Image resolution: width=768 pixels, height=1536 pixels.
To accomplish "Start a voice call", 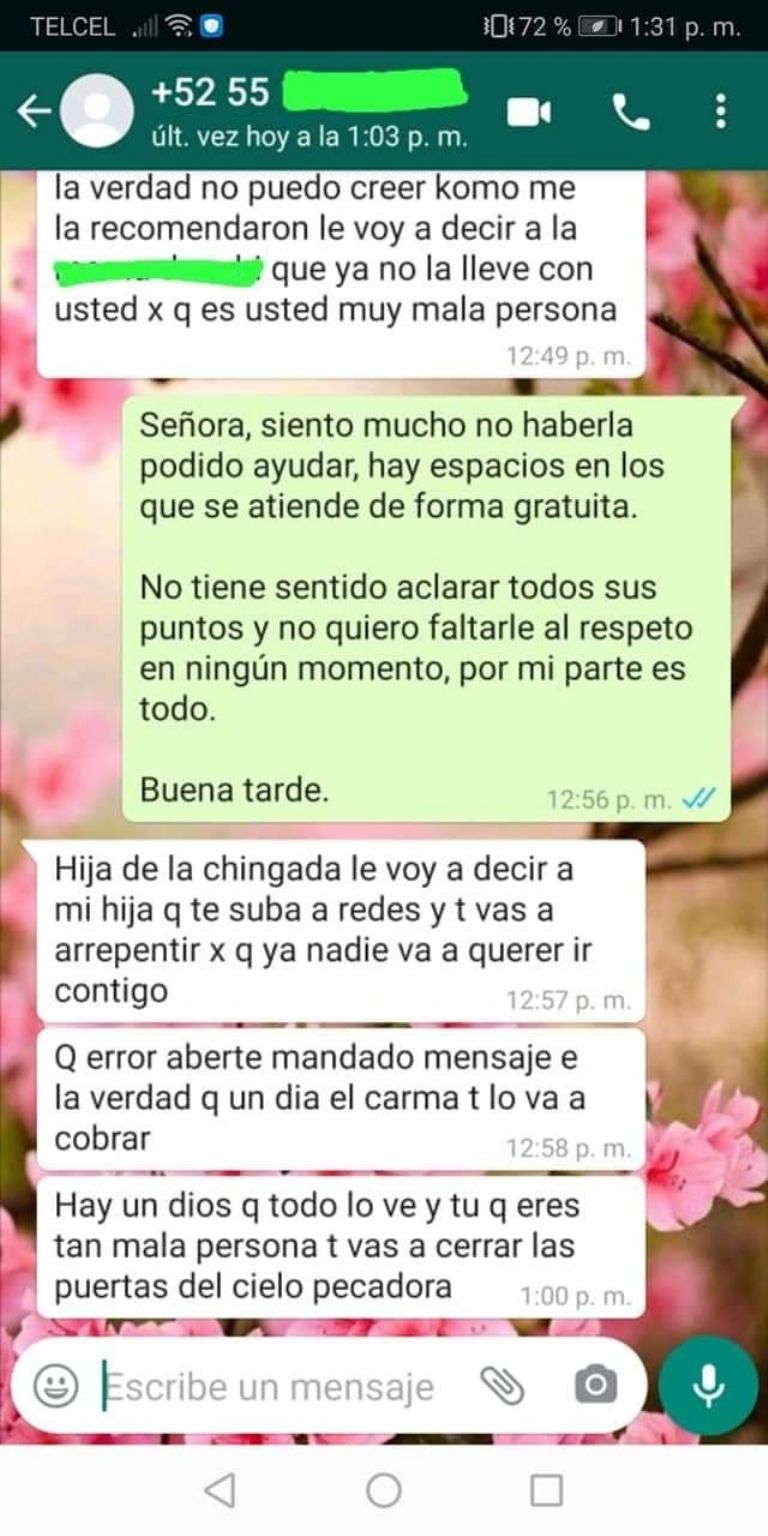I will [x=630, y=112].
